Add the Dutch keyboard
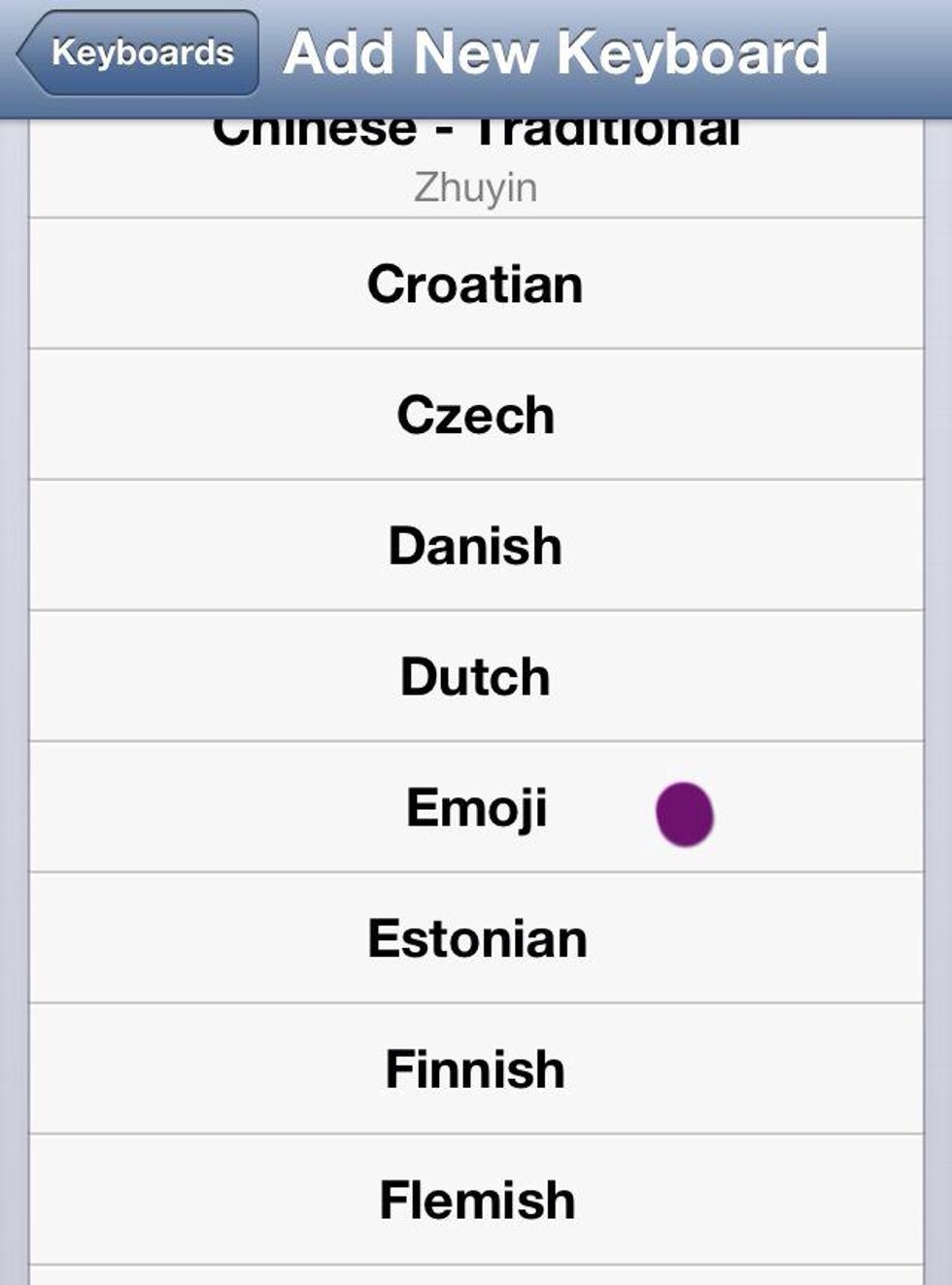The width and height of the screenshot is (952, 1285). click(x=475, y=677)
